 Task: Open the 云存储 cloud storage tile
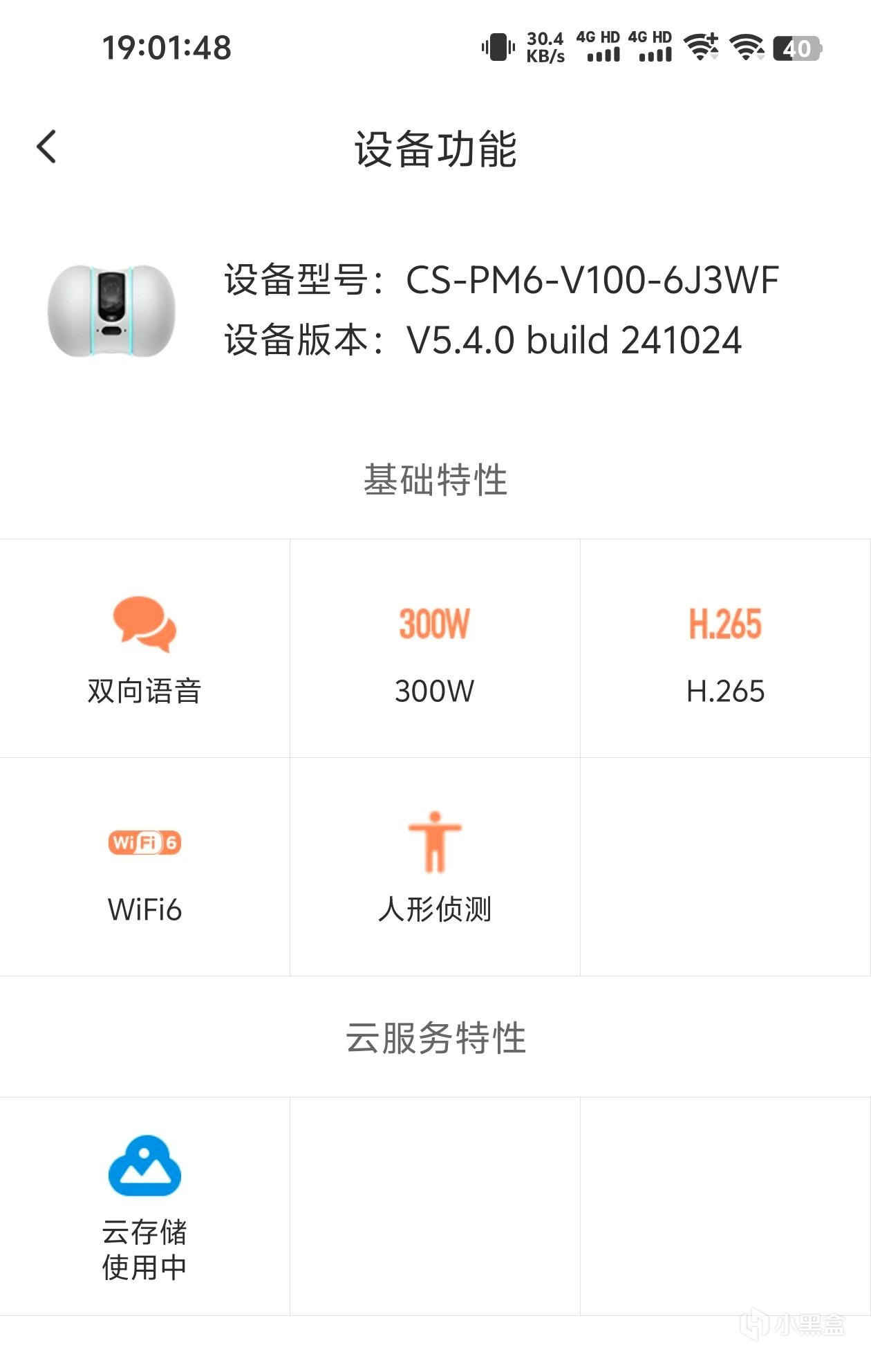click(x=144, y=1205)
